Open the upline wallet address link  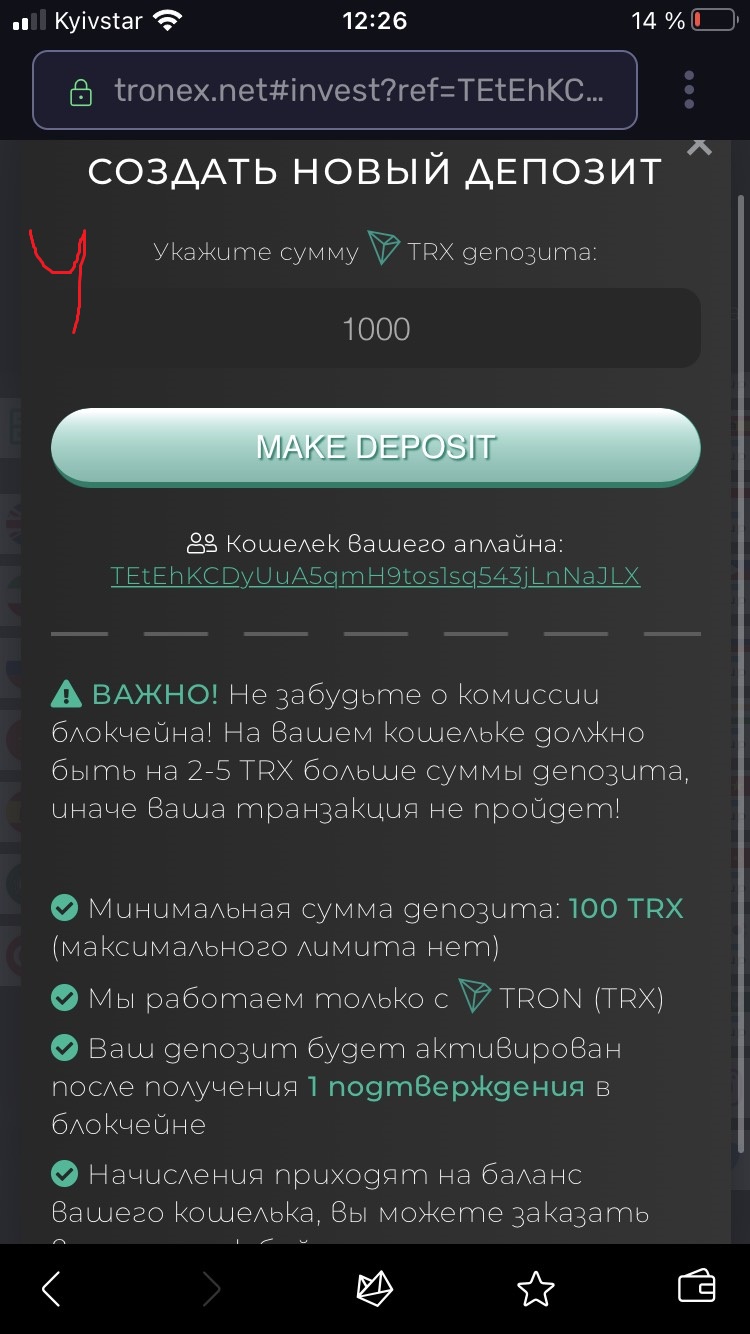click(375, 576)
